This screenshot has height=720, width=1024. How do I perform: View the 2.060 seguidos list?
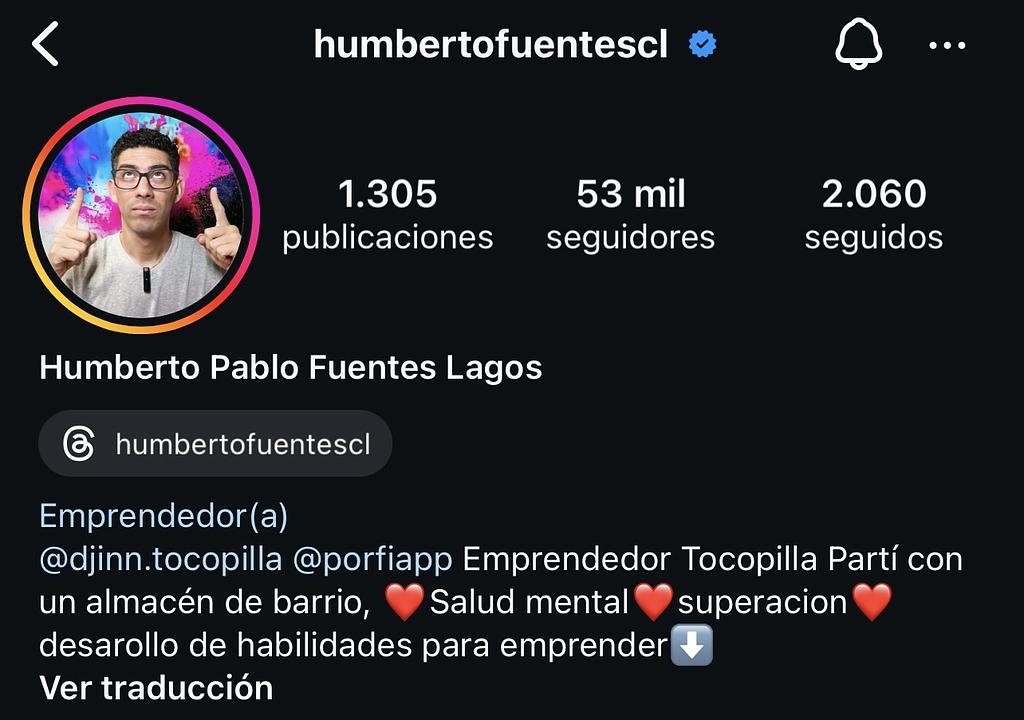point(873,214)
